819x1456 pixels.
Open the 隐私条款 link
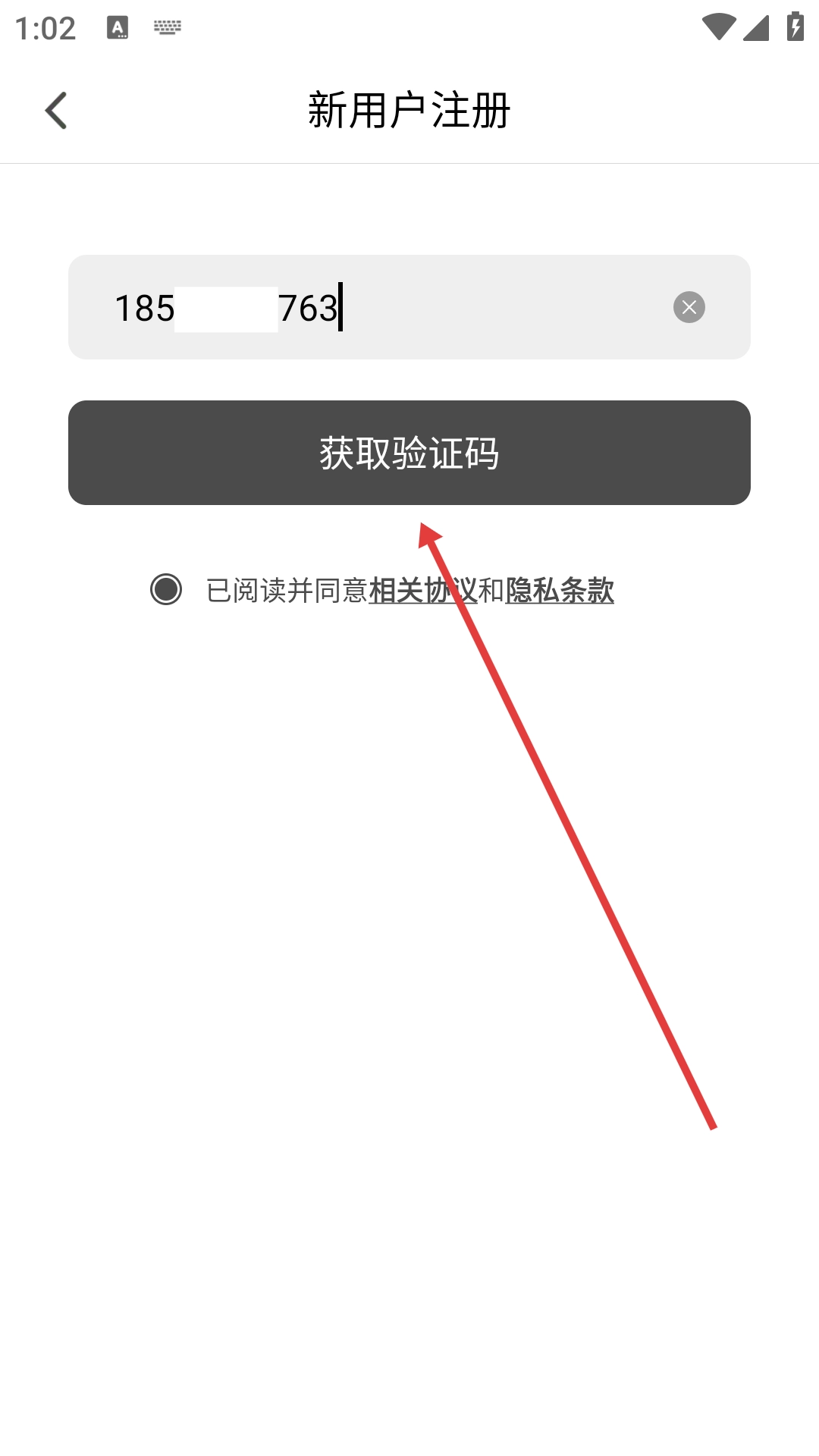pos(560,590)
